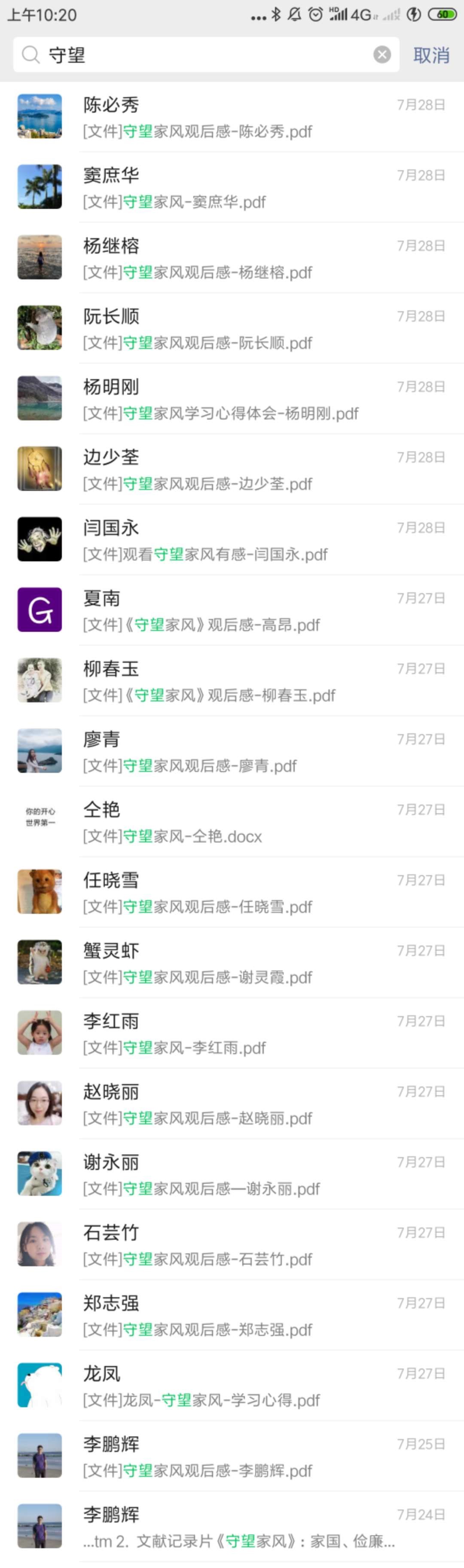Cancel the search with 取消

[x=431, y=55]
